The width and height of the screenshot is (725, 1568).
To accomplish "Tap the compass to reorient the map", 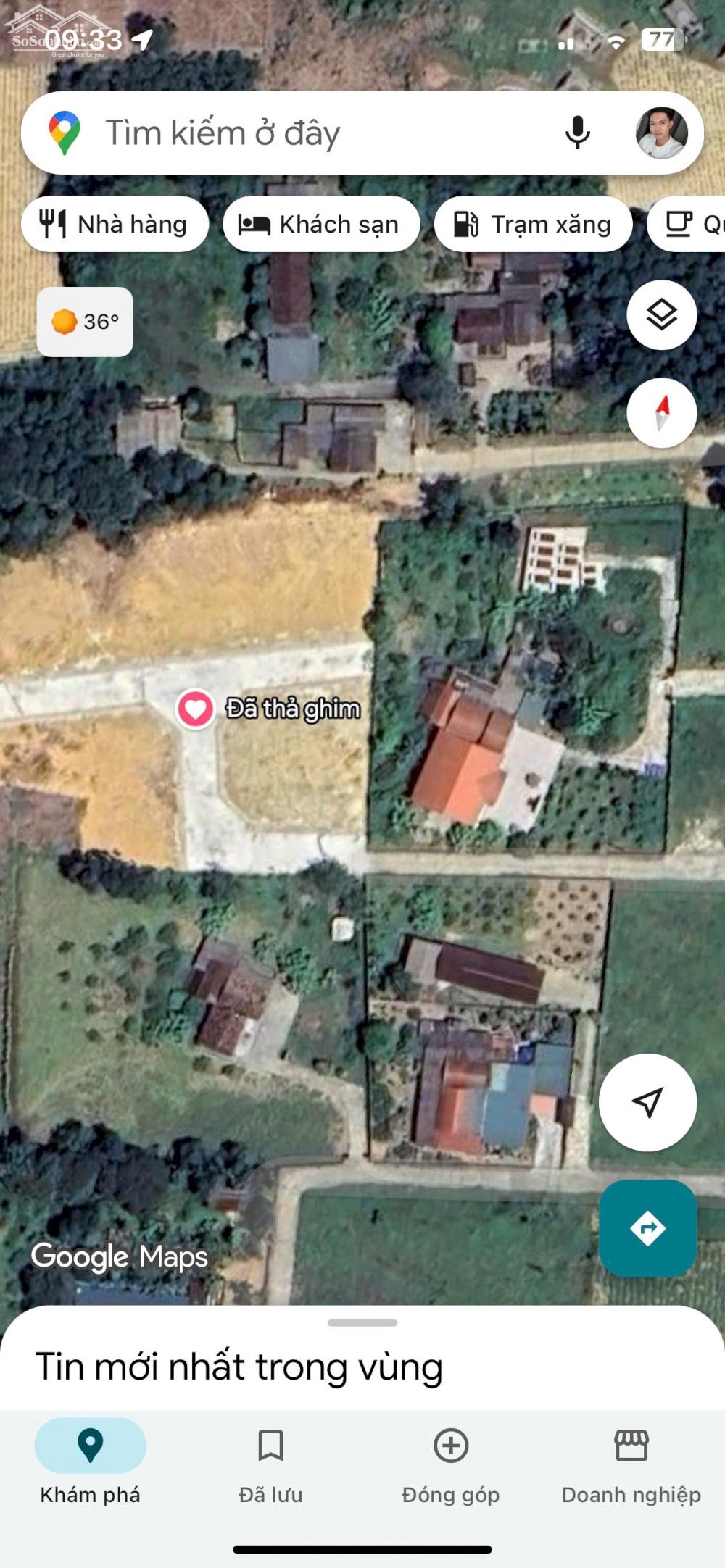I will pyautogui.click(x=661, y=413).
